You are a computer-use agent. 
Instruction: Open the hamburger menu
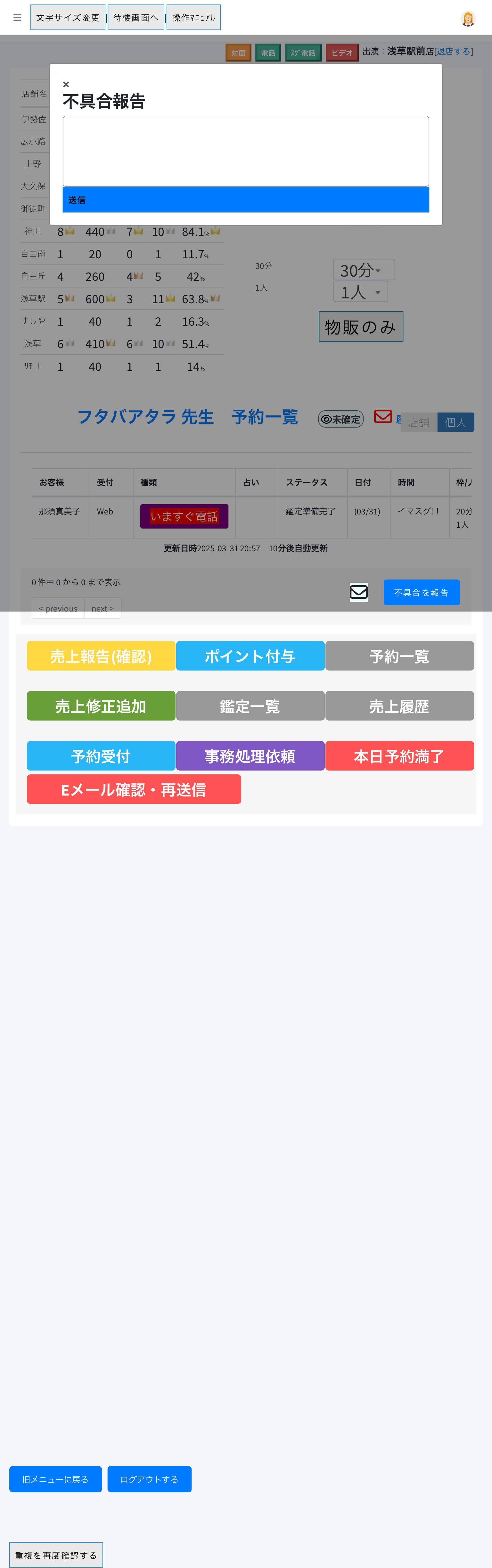[17, 18]
